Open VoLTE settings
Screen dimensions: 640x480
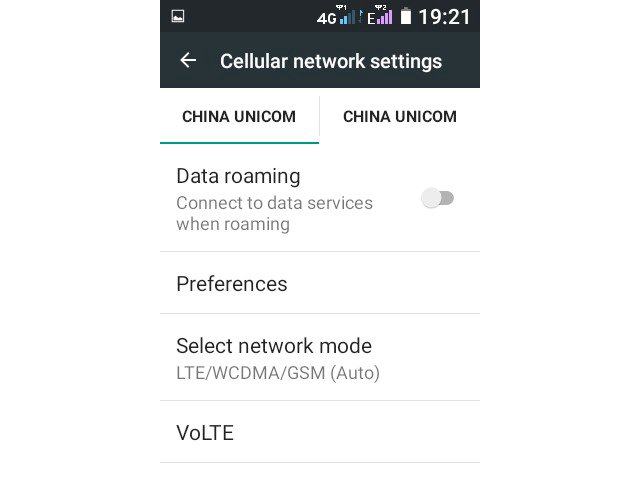click(205, 433)
